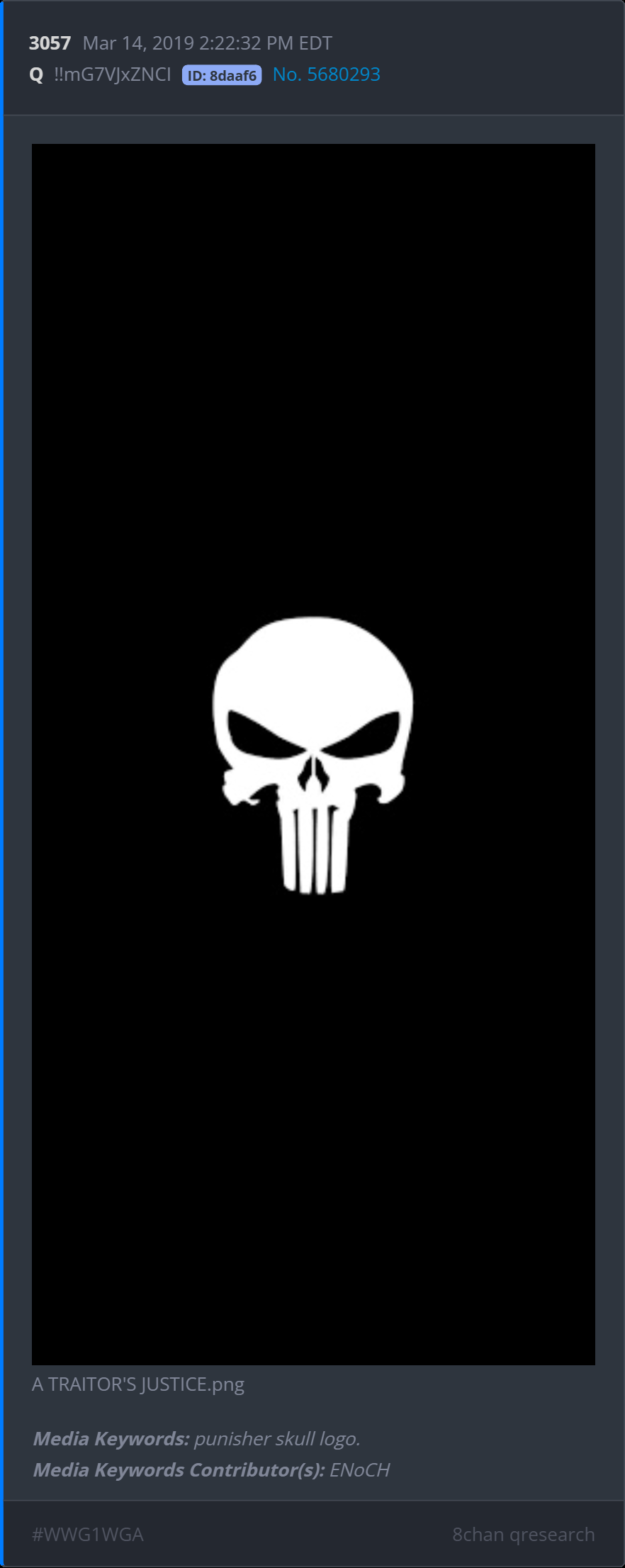This screenshot has width=625, height=1568.
Task: Open post number 5680293 link
Action: click(326, 74)
